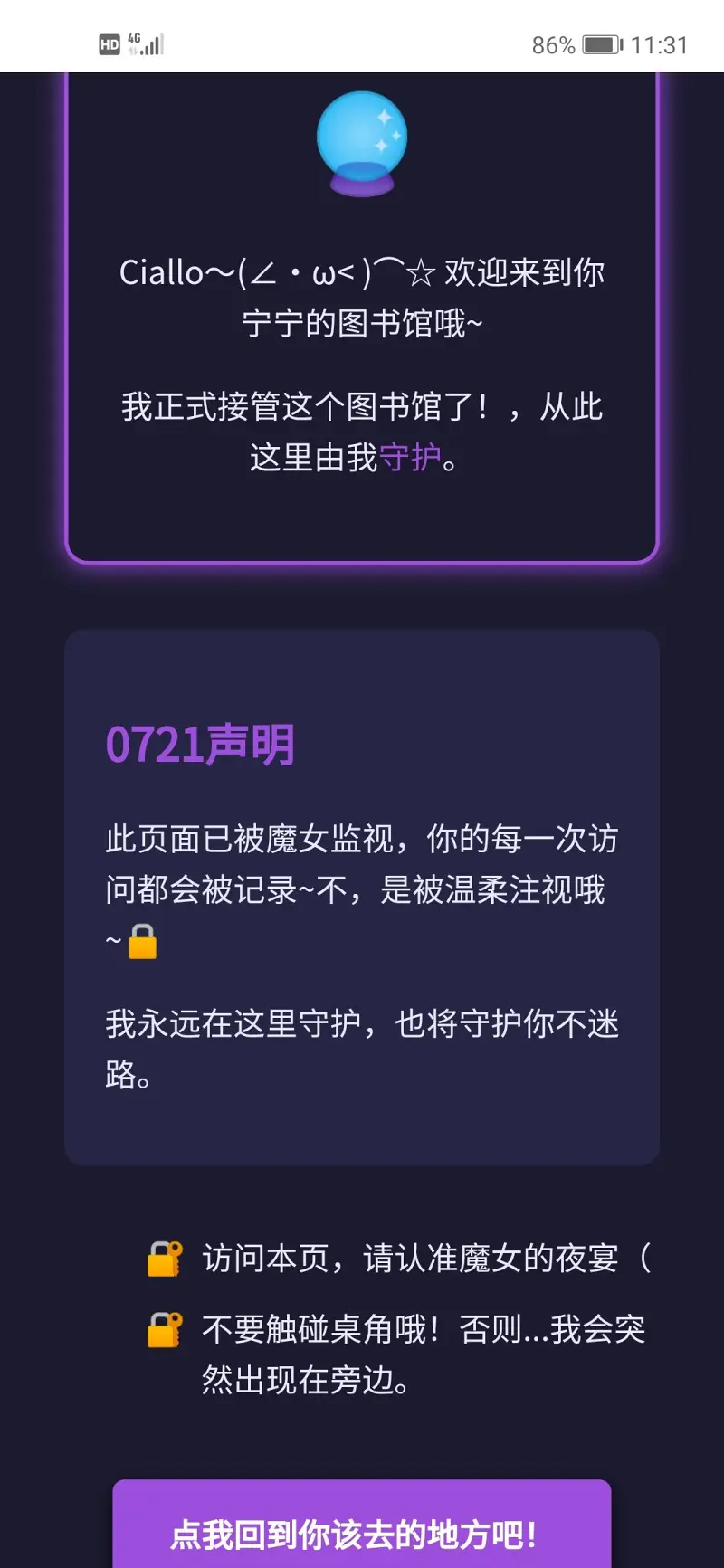Open the purple 守护 link
This screenshot has height=1568, width=724.
pos(409,458)
